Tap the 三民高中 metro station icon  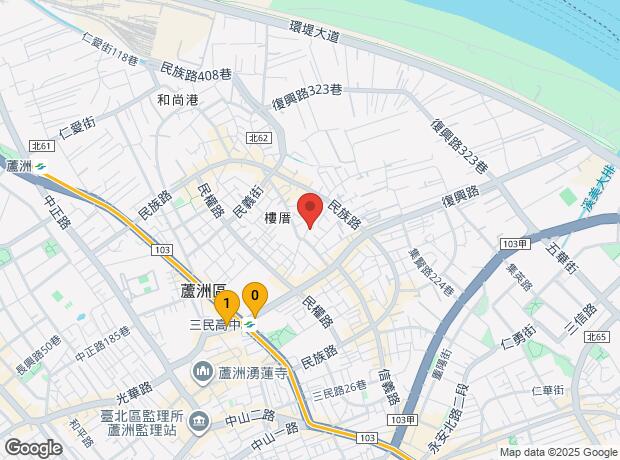249,325
